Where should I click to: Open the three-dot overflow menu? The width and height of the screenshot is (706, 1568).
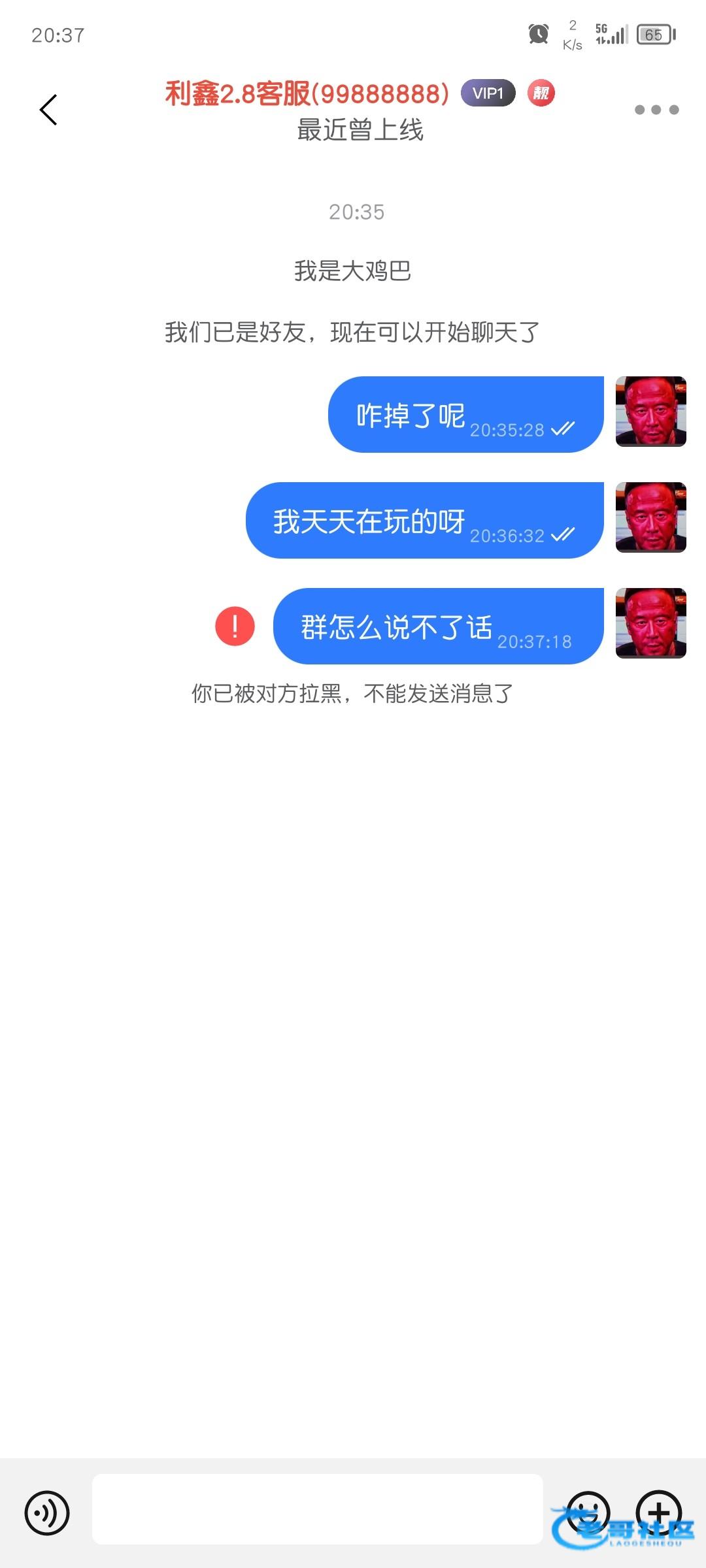coord(656,110)
